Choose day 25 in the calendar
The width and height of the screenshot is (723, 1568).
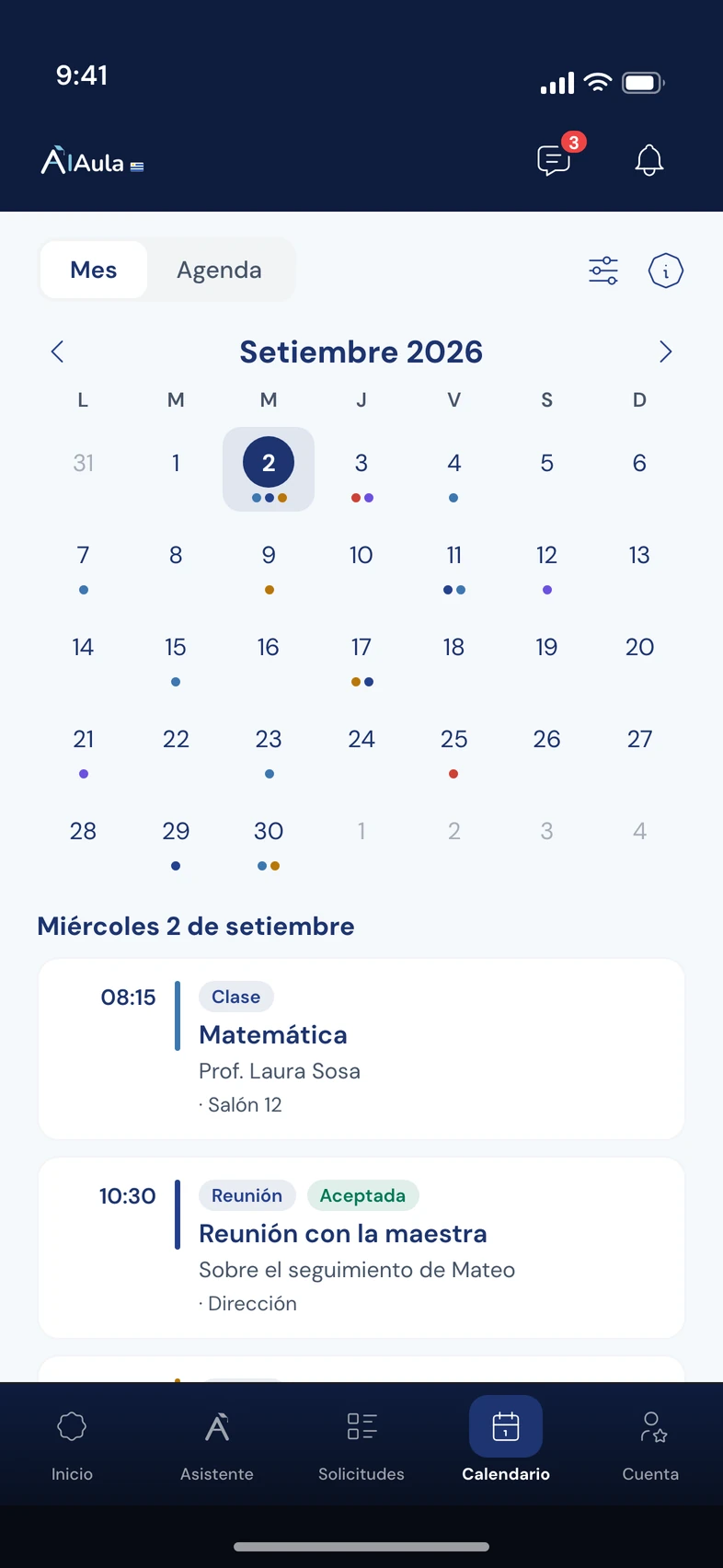(x=454, y=745)
